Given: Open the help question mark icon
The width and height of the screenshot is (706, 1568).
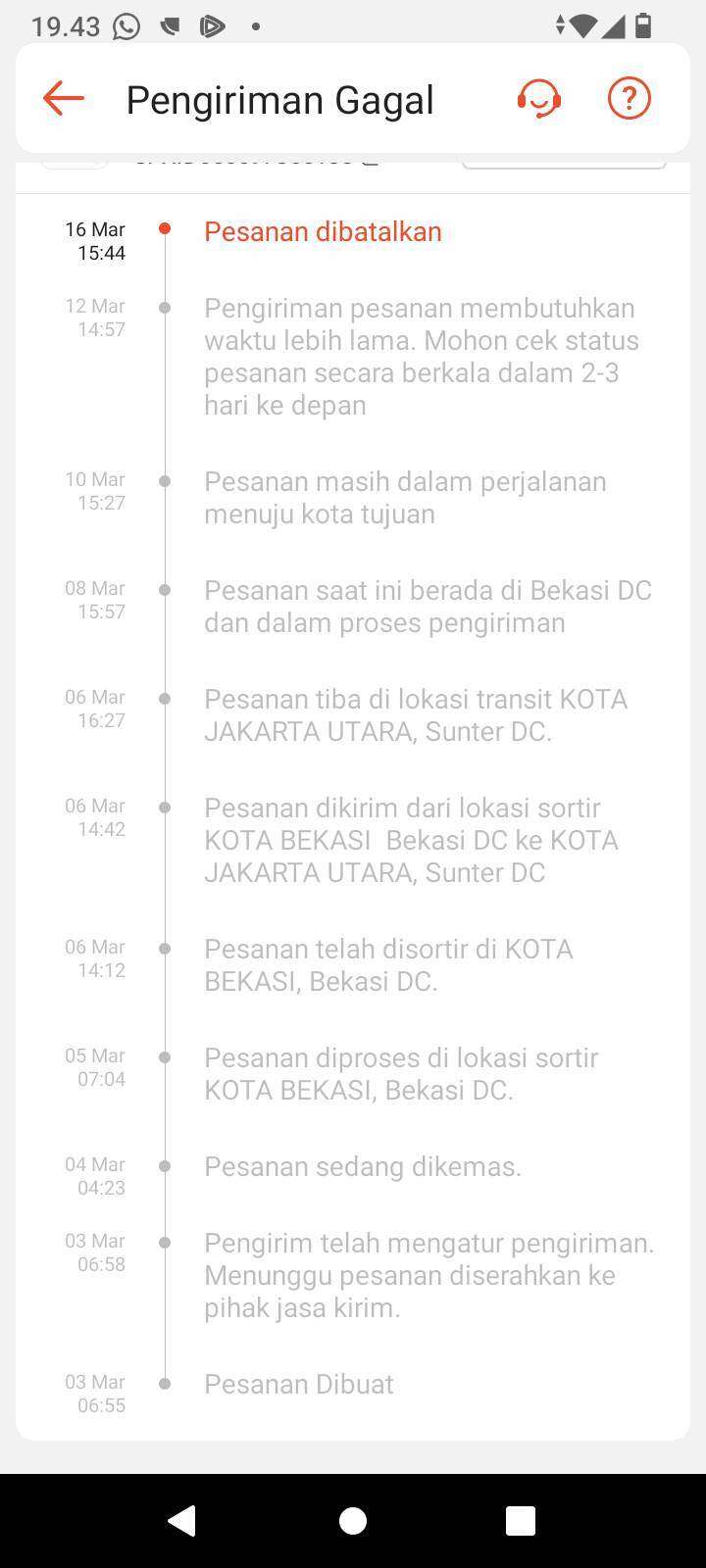Looking at the screenshot, I should pyautogui.click(x=629, y=99).
